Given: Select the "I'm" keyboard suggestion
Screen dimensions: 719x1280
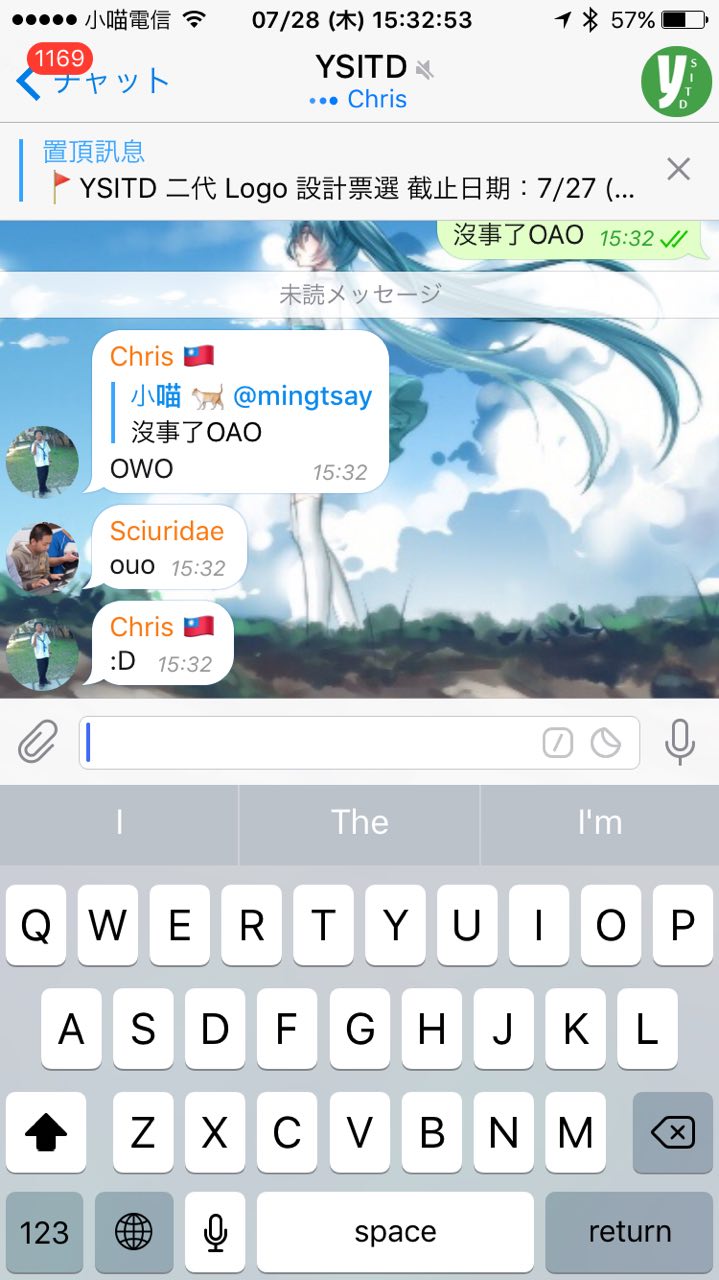Looking at the screenshot, I should [x=599, y=823].
